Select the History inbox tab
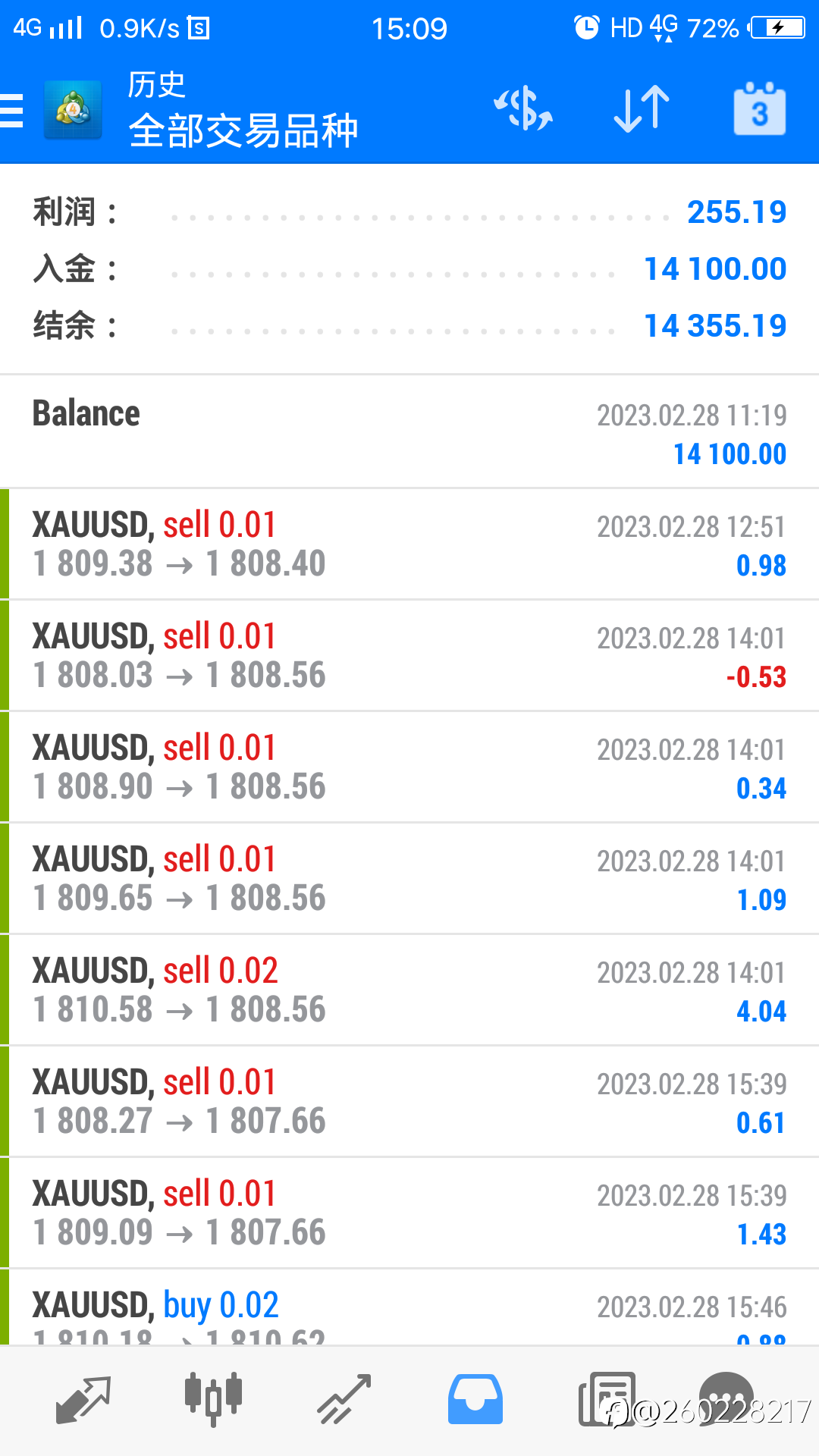 [x=475, y=1400]
